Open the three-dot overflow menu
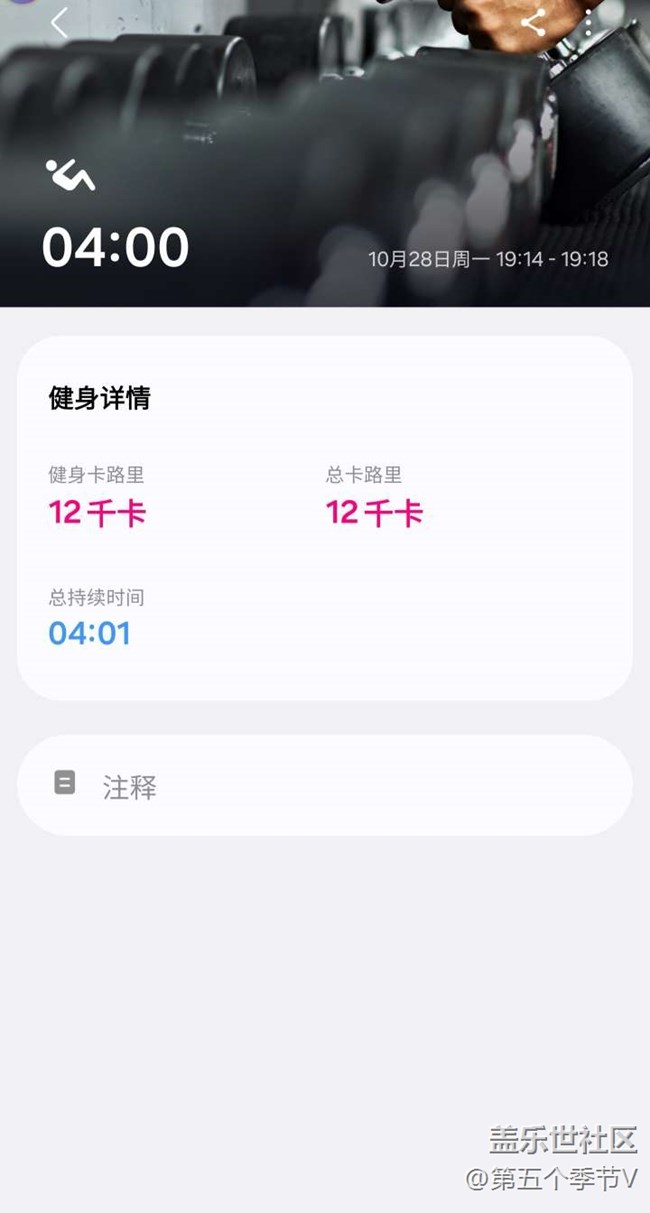This screenshot has height=1213, width=650. pyautogui.click(x=588, y=22)
